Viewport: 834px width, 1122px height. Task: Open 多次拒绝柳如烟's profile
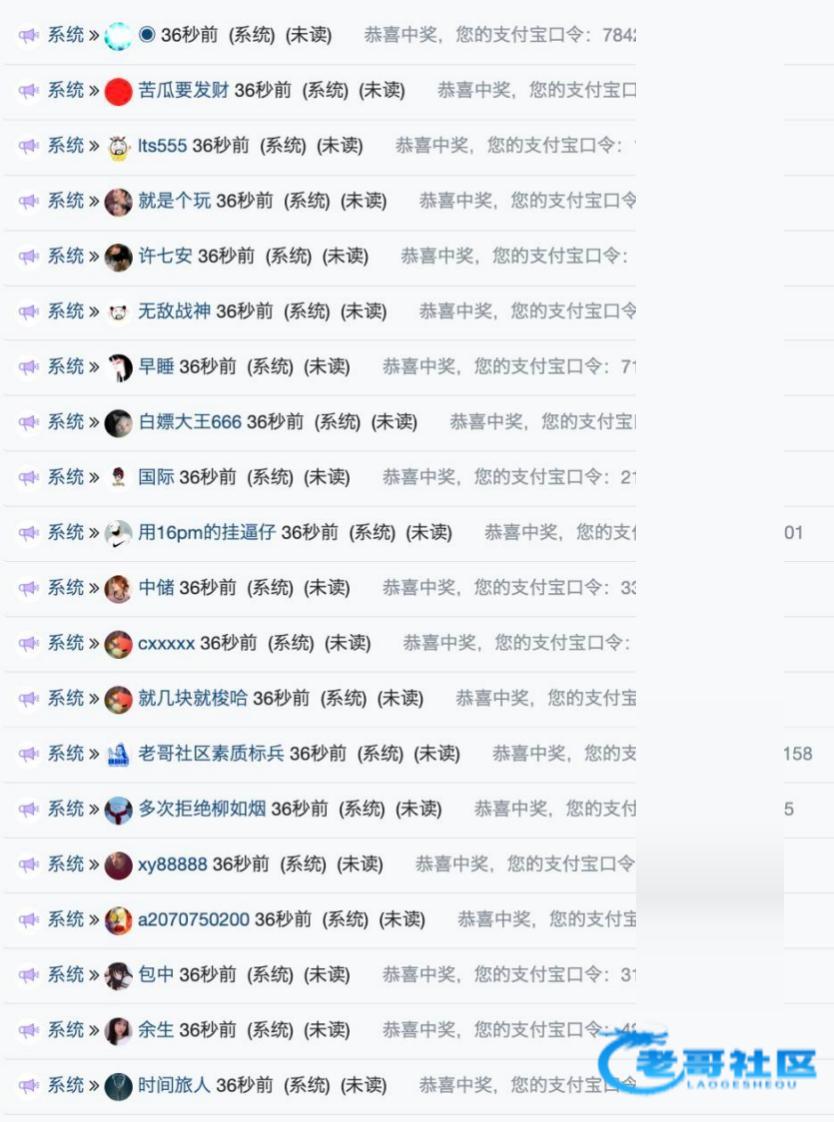(x=202, y=809)
